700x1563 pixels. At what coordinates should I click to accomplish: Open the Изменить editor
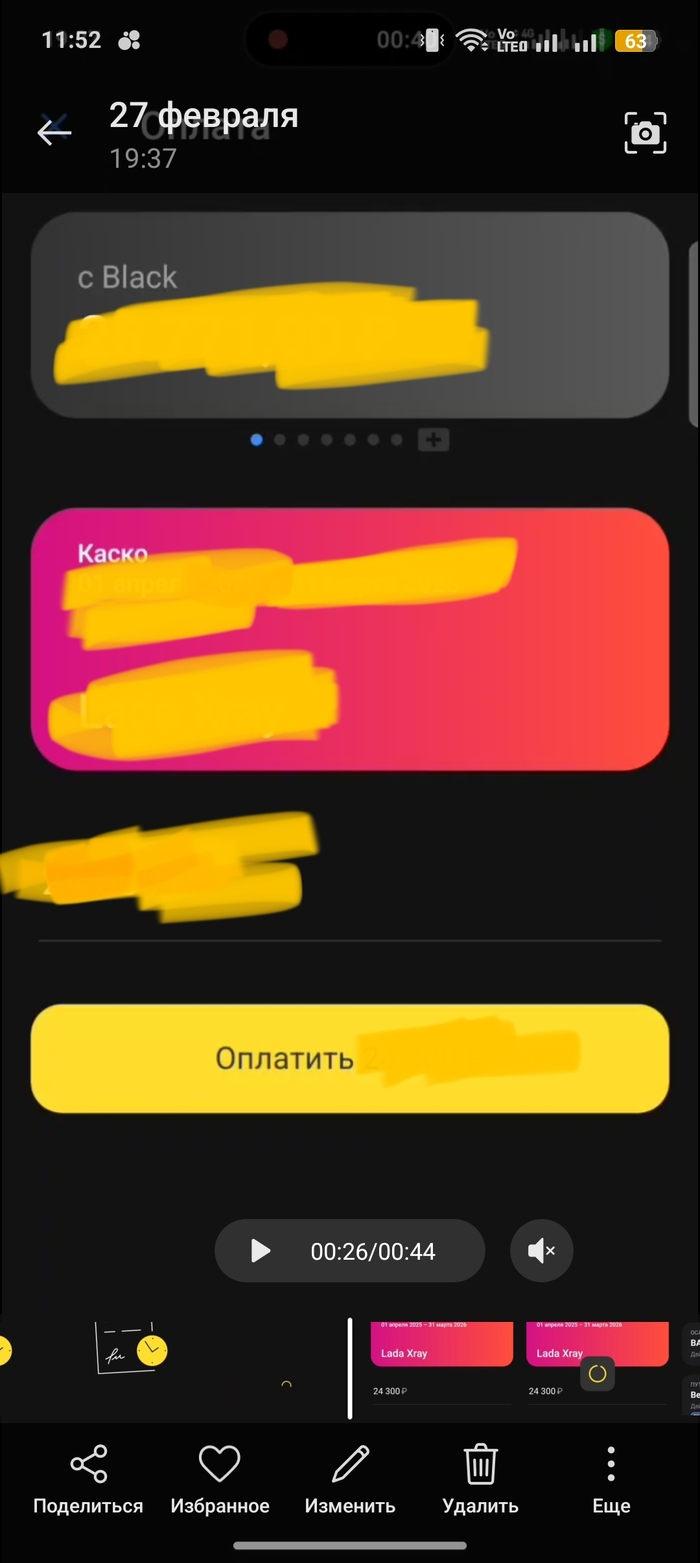[x=350, y=1478]
